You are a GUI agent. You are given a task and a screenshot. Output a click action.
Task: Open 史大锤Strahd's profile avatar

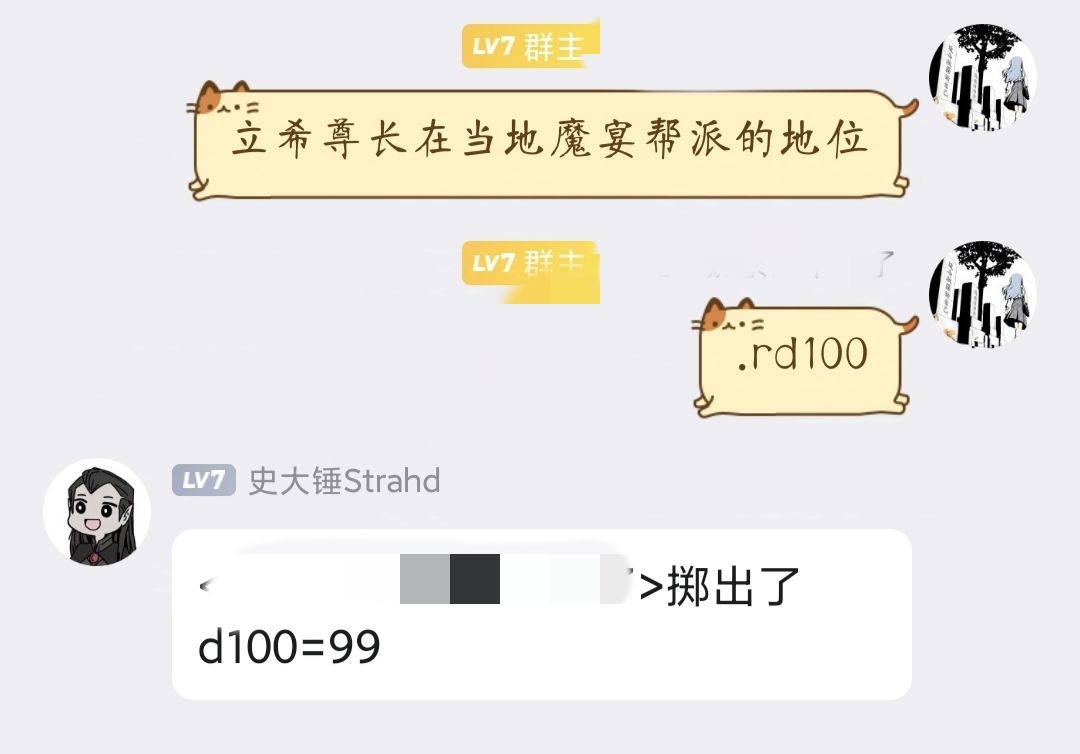pyautogui.click(x=97, y=513)
